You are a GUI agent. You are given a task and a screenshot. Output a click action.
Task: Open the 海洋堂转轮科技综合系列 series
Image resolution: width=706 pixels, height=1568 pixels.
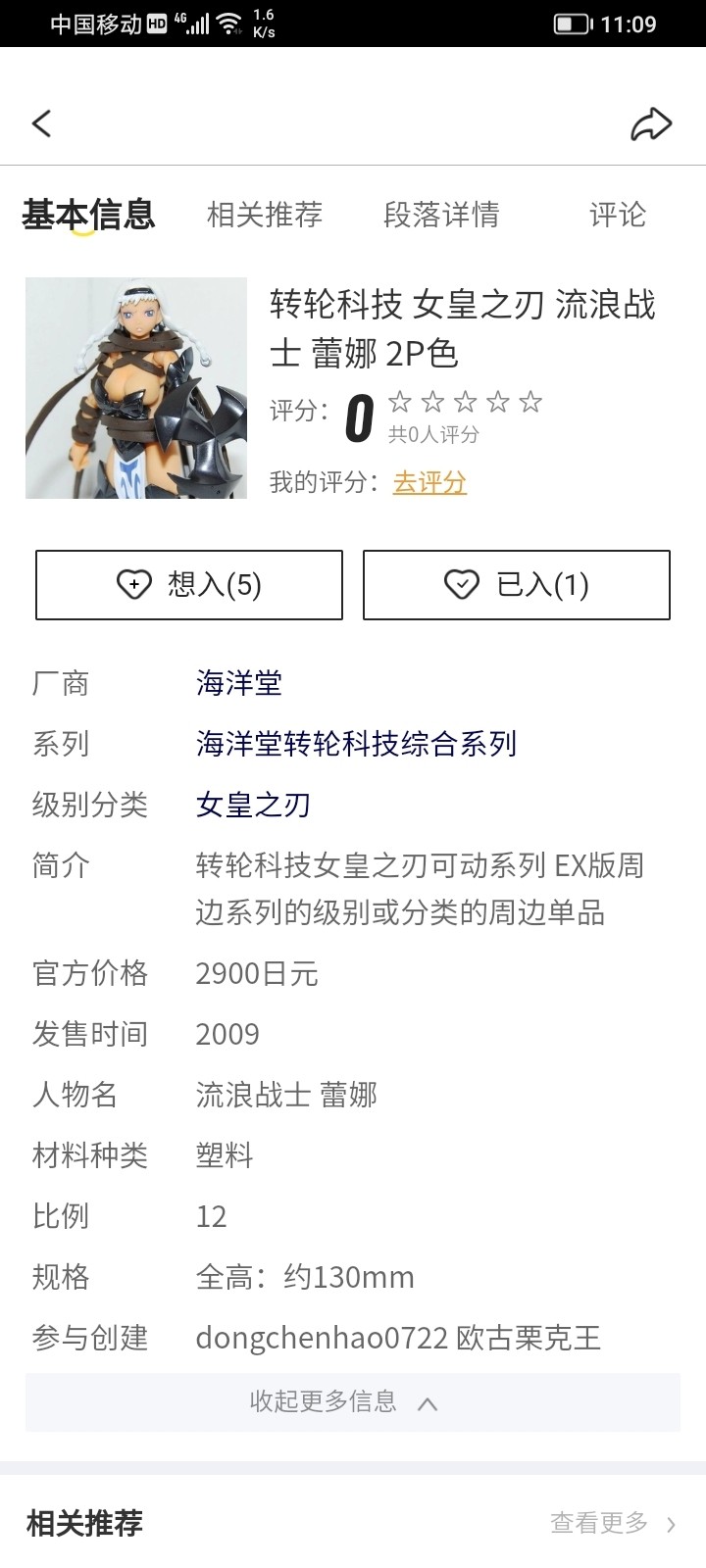(356, 744)
